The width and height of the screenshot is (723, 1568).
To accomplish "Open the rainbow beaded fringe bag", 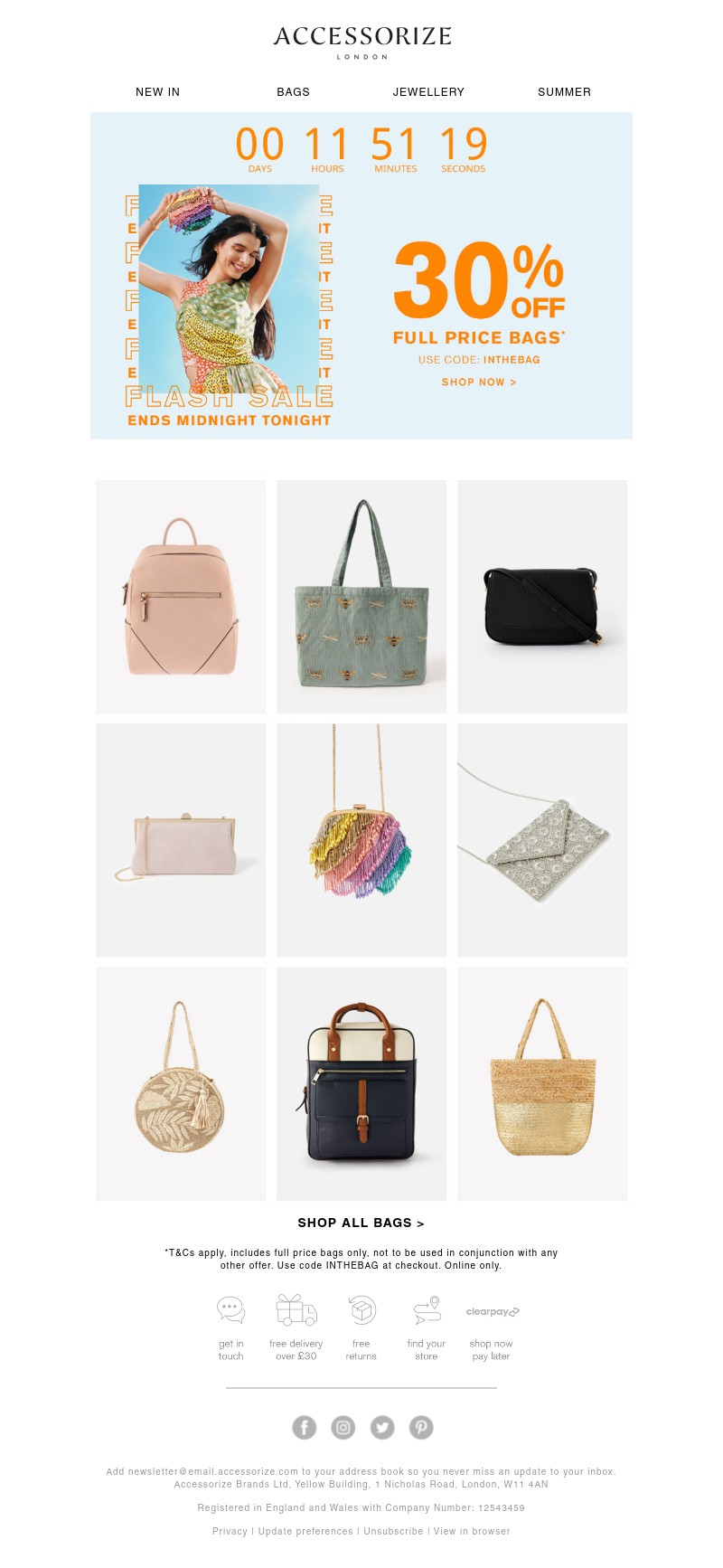I will tap(361, 840).
